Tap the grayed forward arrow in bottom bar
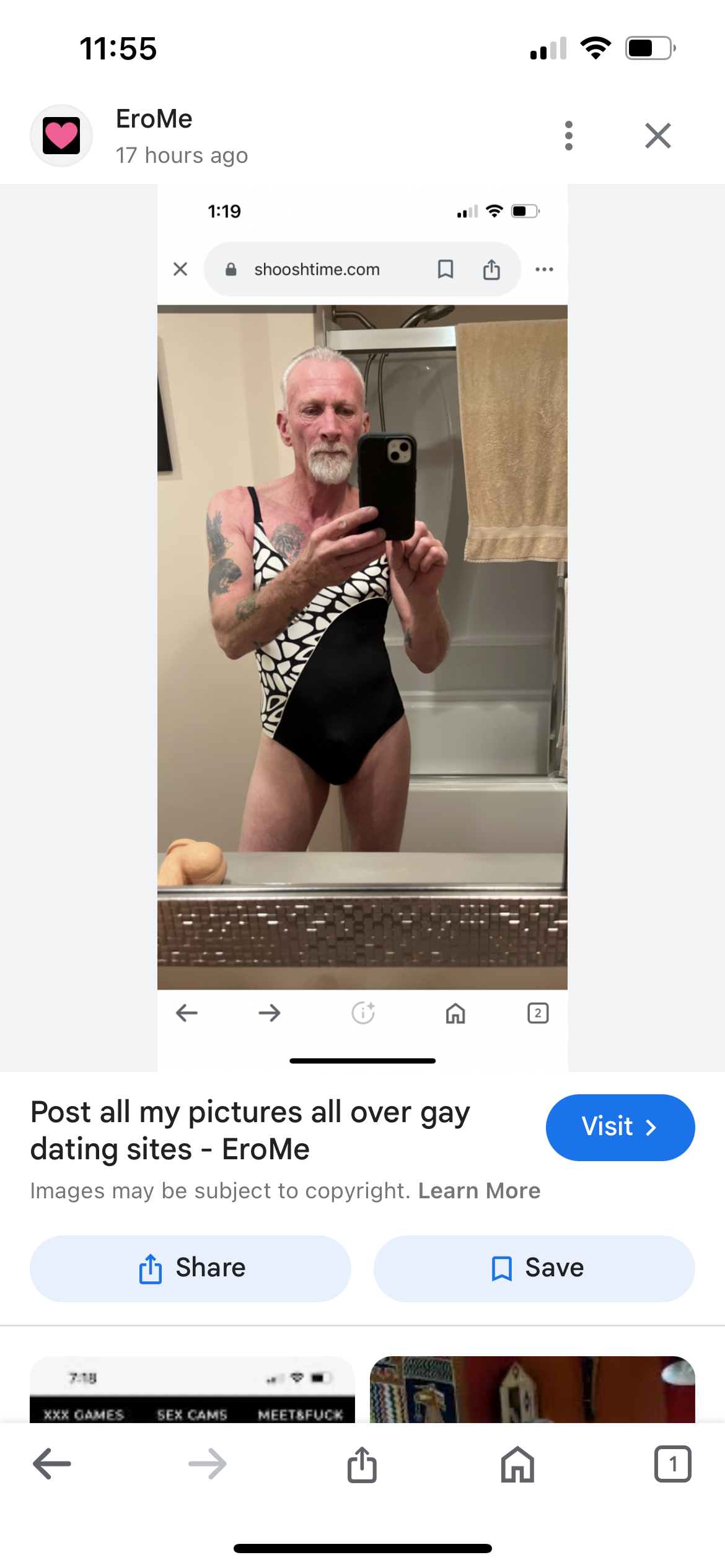 coord(207,1464)
